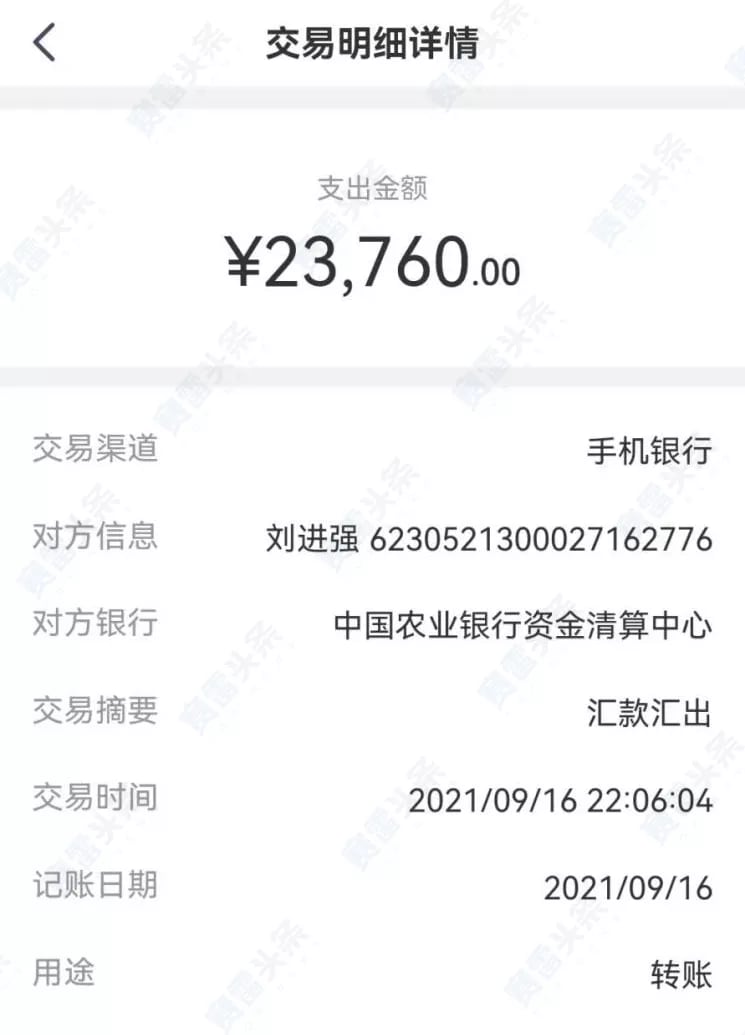This screenshot has width=745, height=1035.
Task: Click the 对方银行 row label
Action: 95,624
